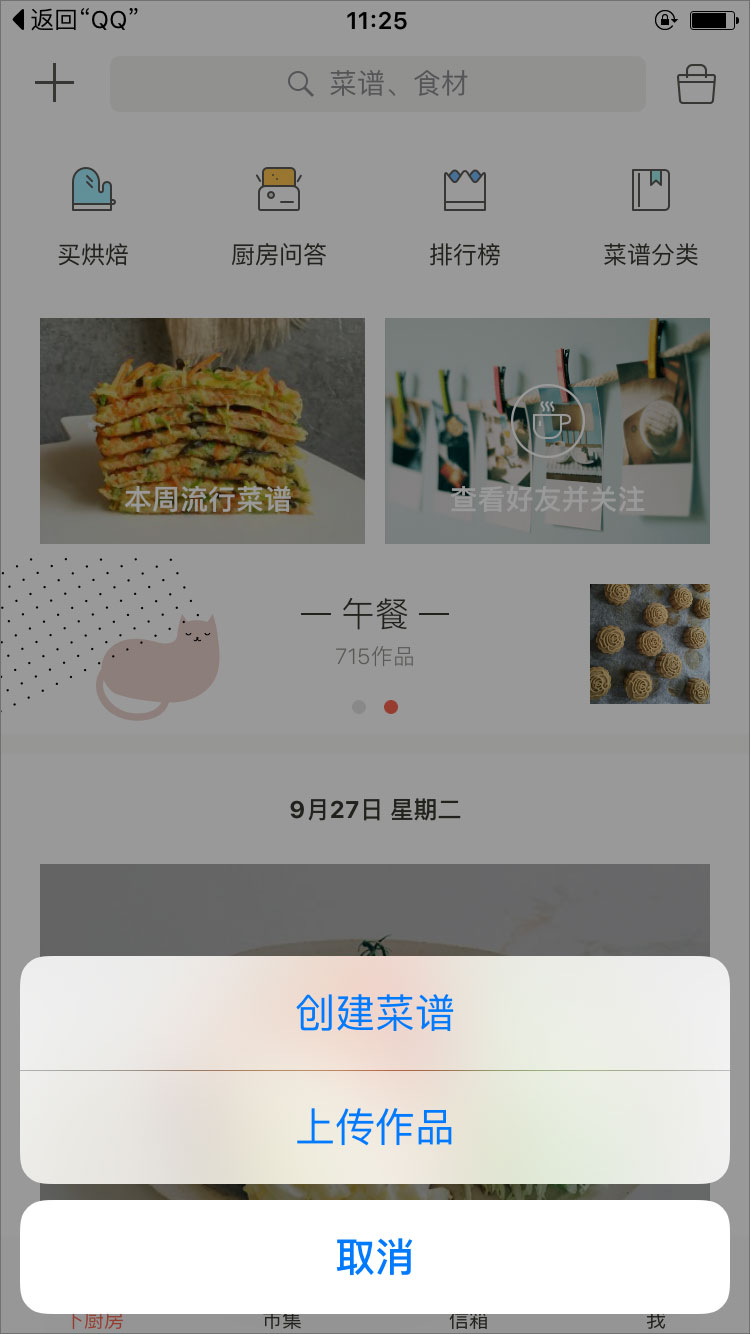Open the 本周流行菜谱 banner image
Screen dimensions: 750x1334
pos(202,431)
